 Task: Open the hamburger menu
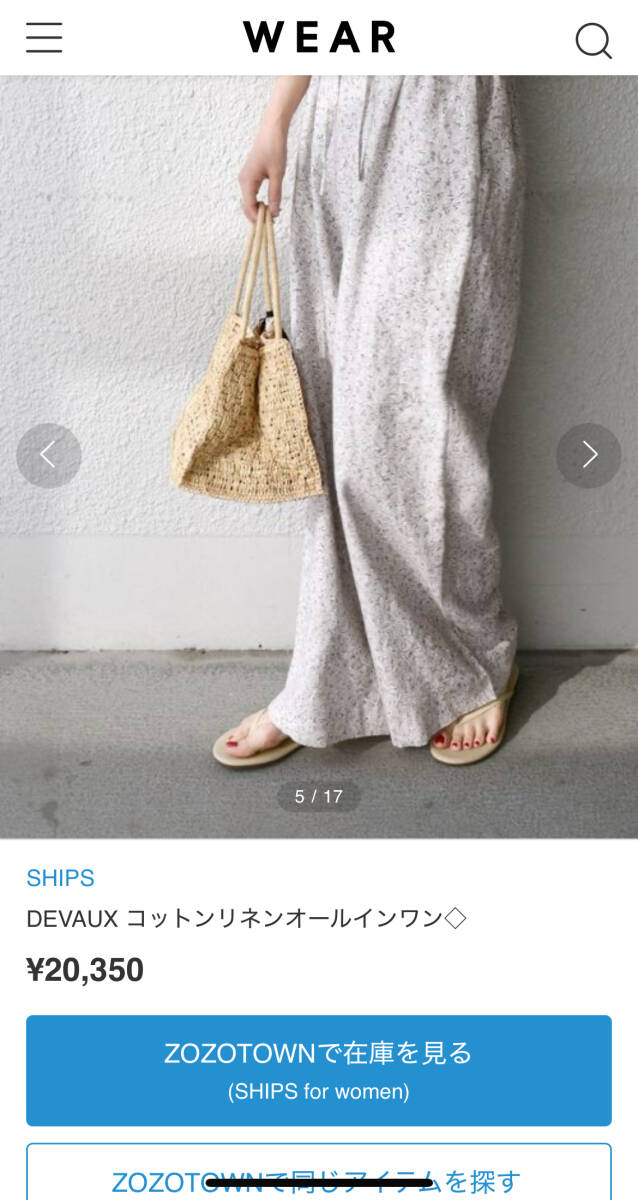(44, 37)
